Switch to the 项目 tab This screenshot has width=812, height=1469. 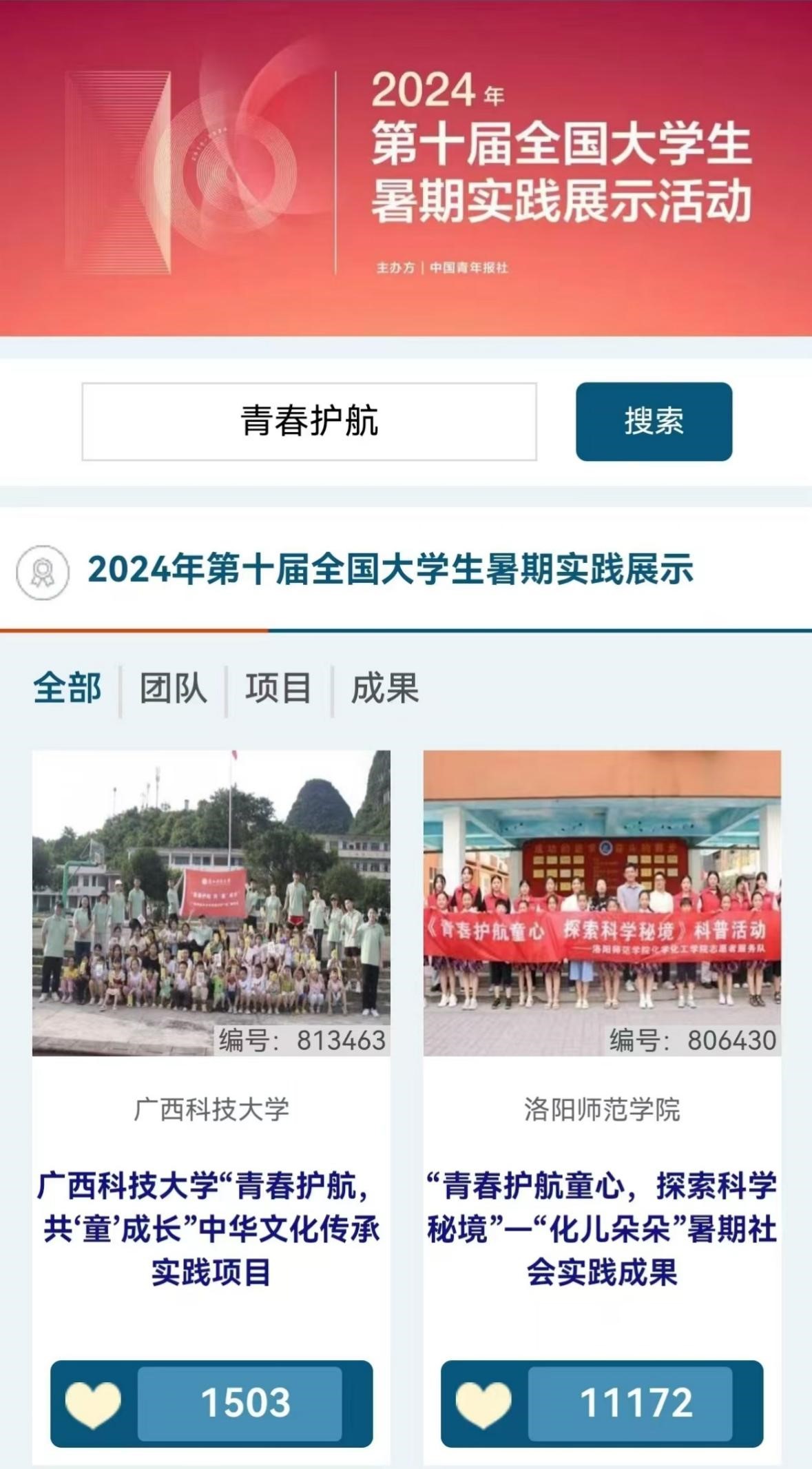[x=278, y=688]
